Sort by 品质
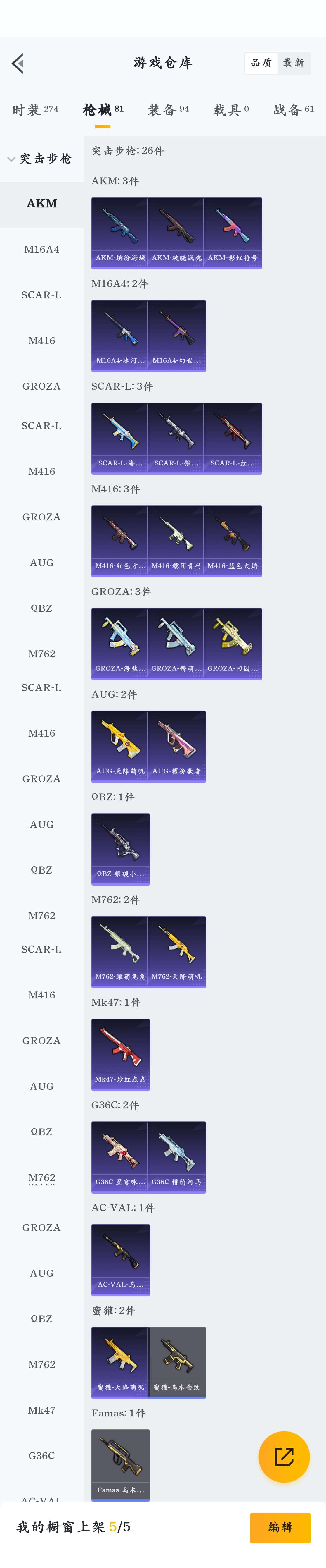Viewport: 326px width, 1568px height. (261, 63)
